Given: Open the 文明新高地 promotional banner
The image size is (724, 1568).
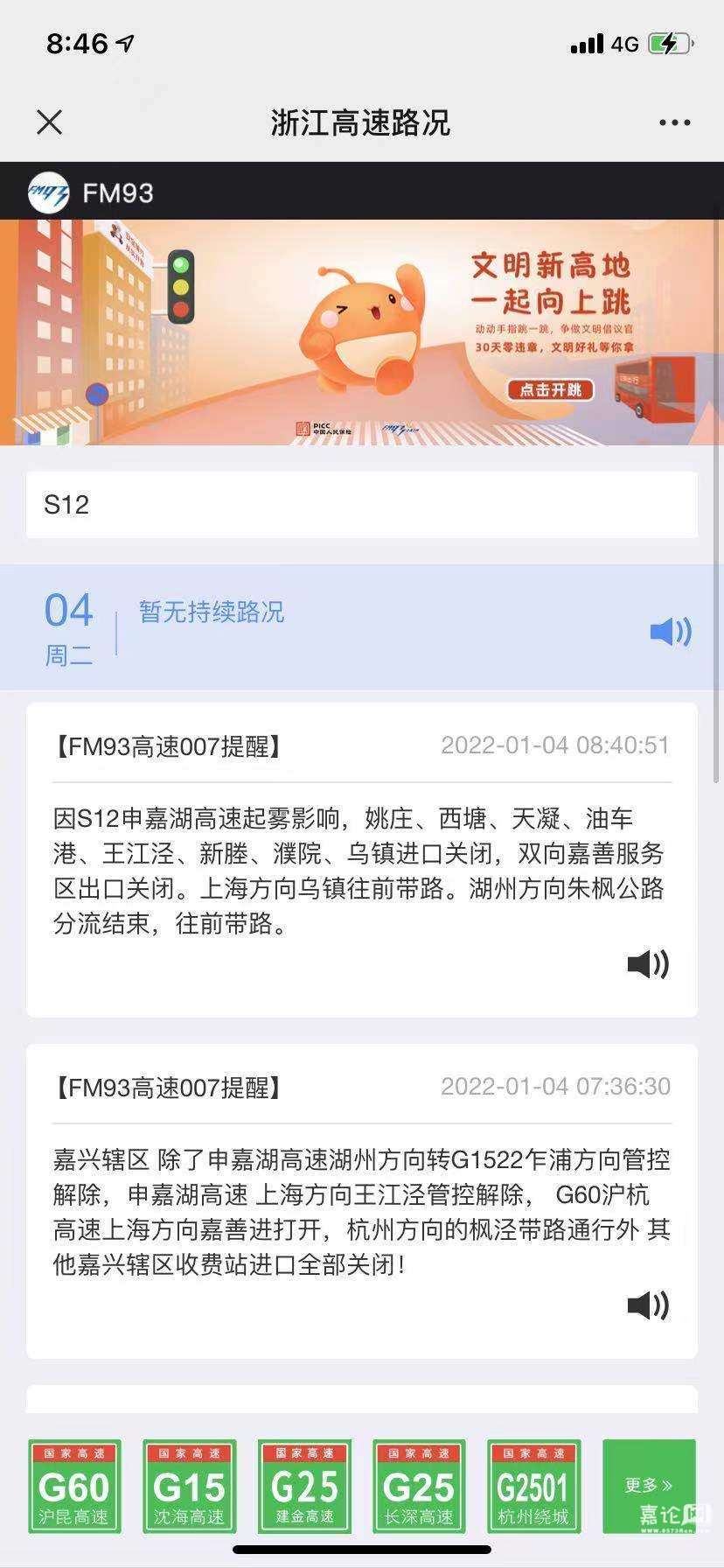Looking at the screenshot, I should [x=362, y=332].
